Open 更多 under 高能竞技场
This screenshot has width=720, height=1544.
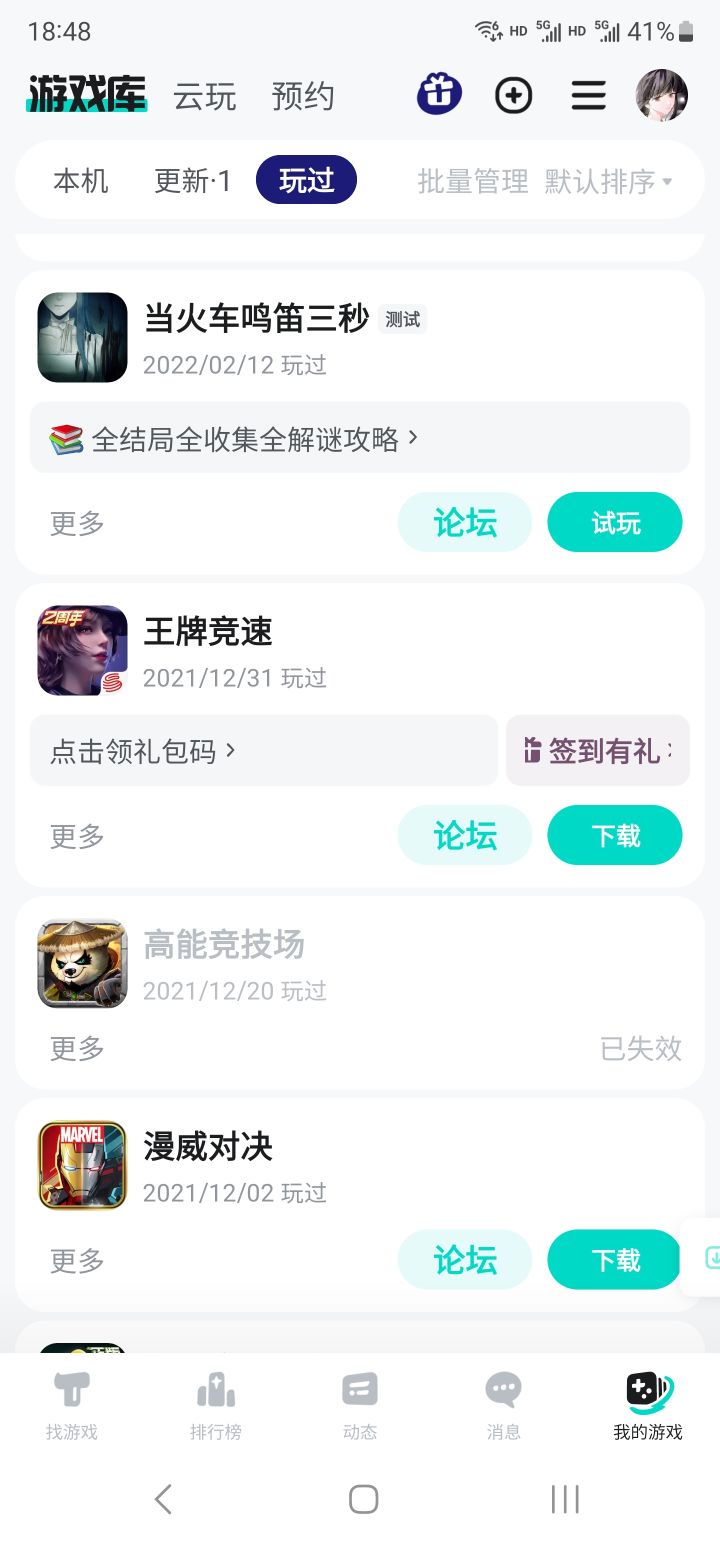77,1048
